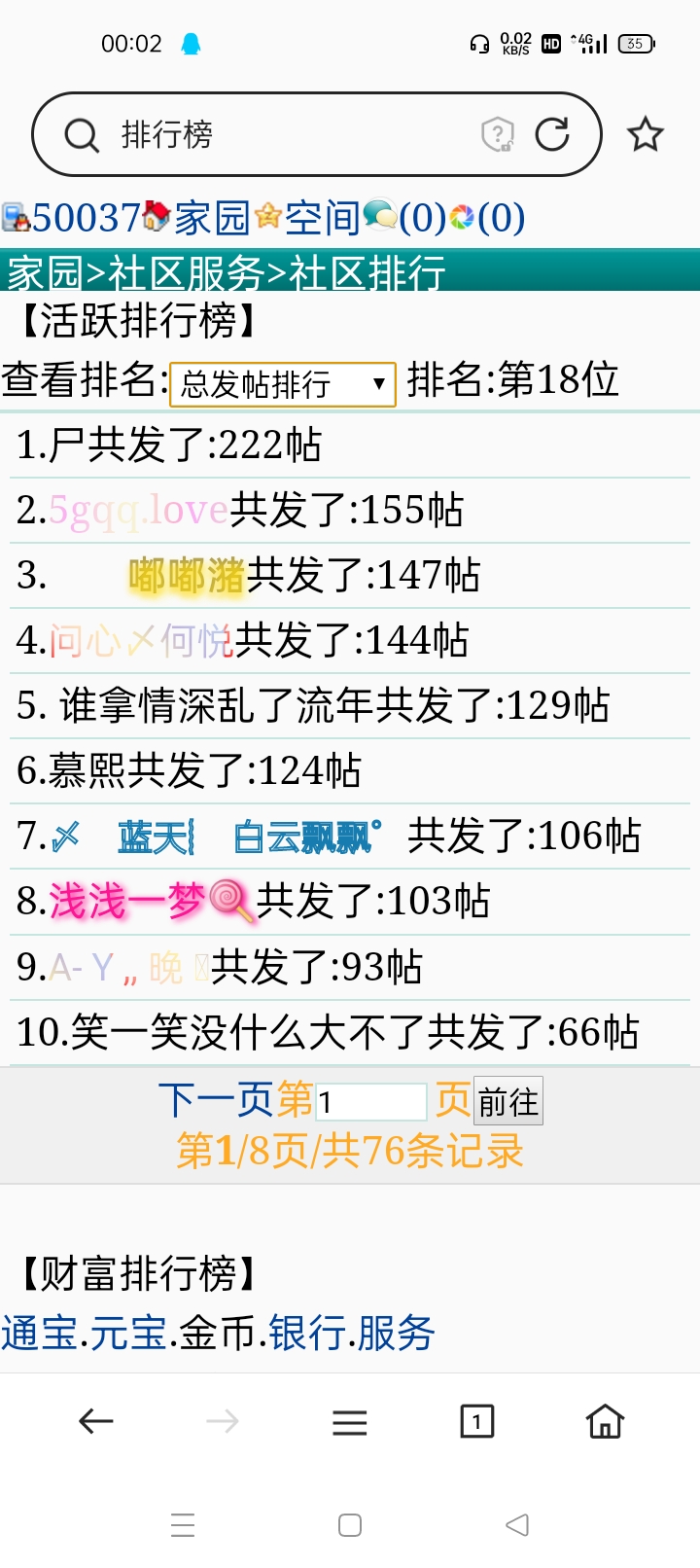Open the browser menu
Image resolution: width=700 pixels, height=1568 pixels.
(349, 1422)
